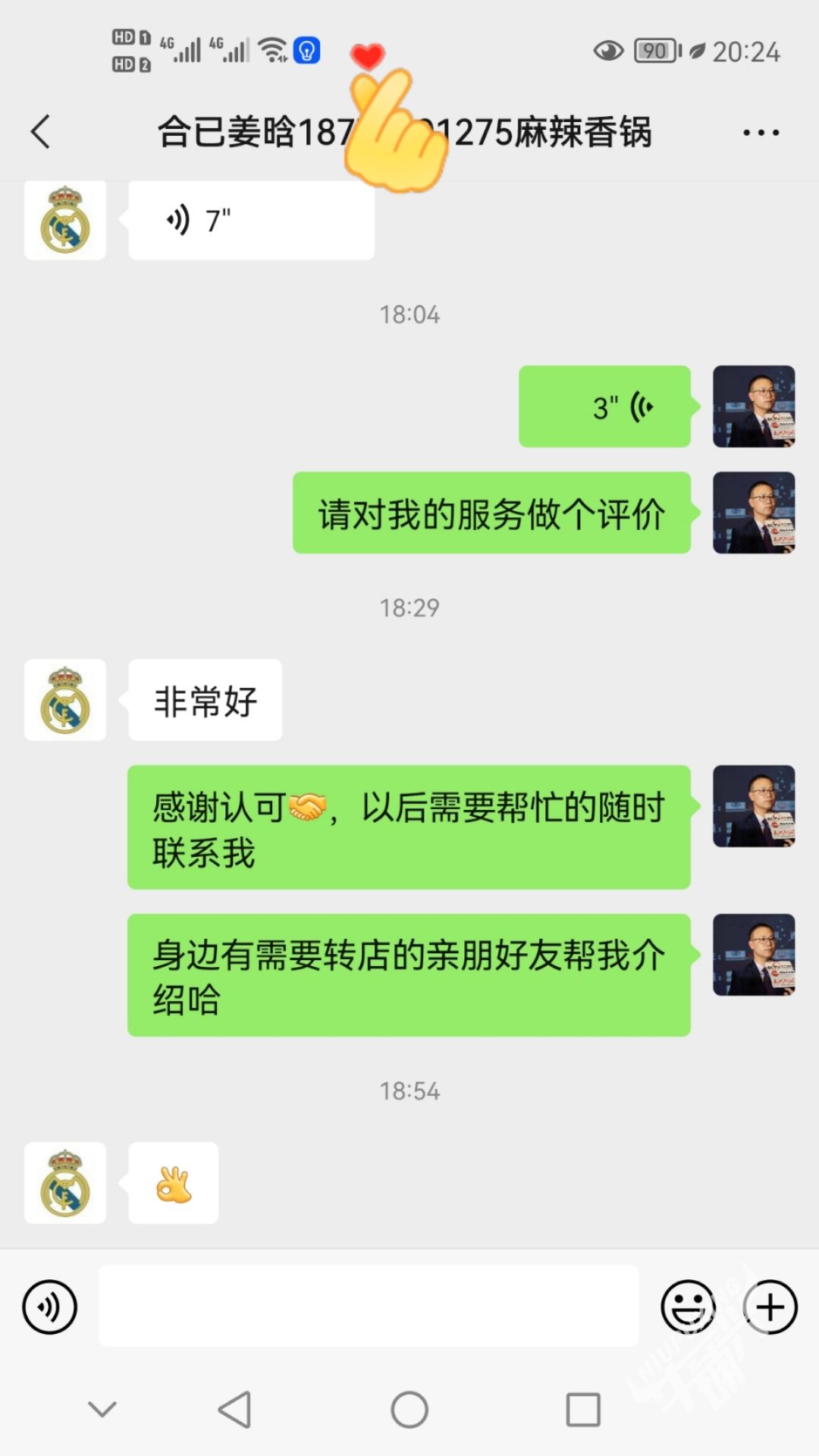Open the plus attachments menu
Viewport: 819px width, 1456px height.
click(770, 1307)
